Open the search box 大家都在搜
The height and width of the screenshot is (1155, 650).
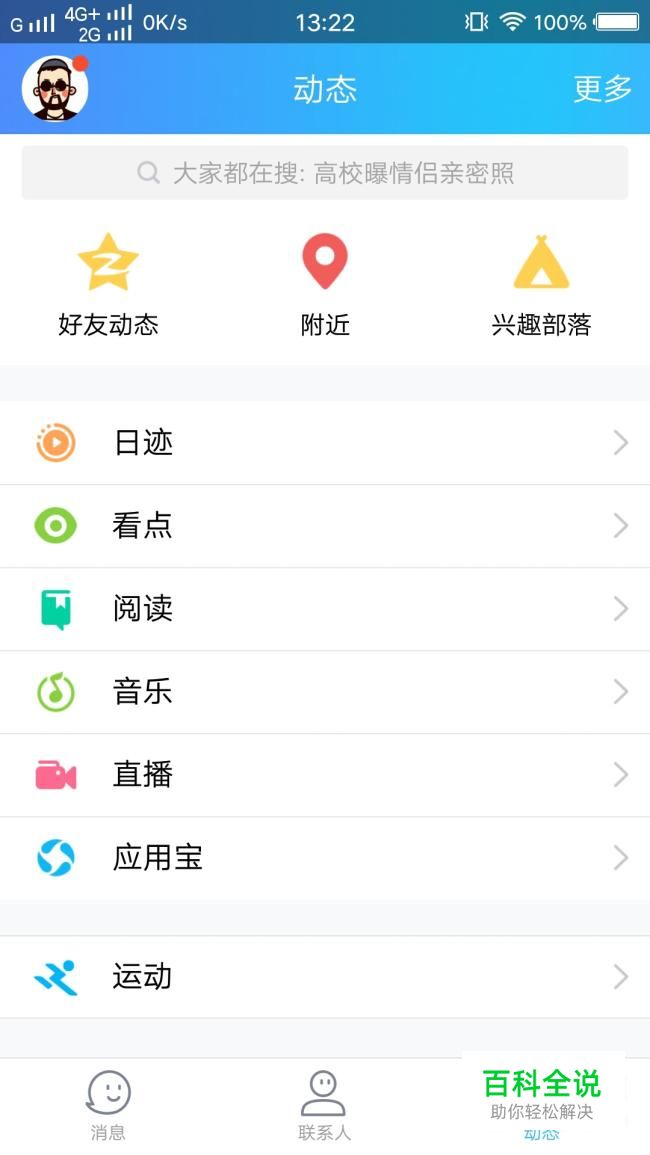pyautogui.click(x=325, y=173)
